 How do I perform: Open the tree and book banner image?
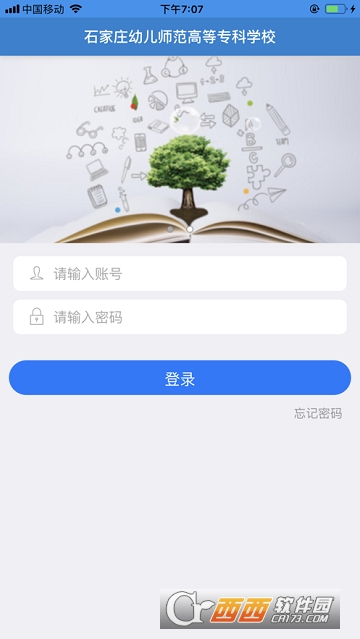[180, 149]
